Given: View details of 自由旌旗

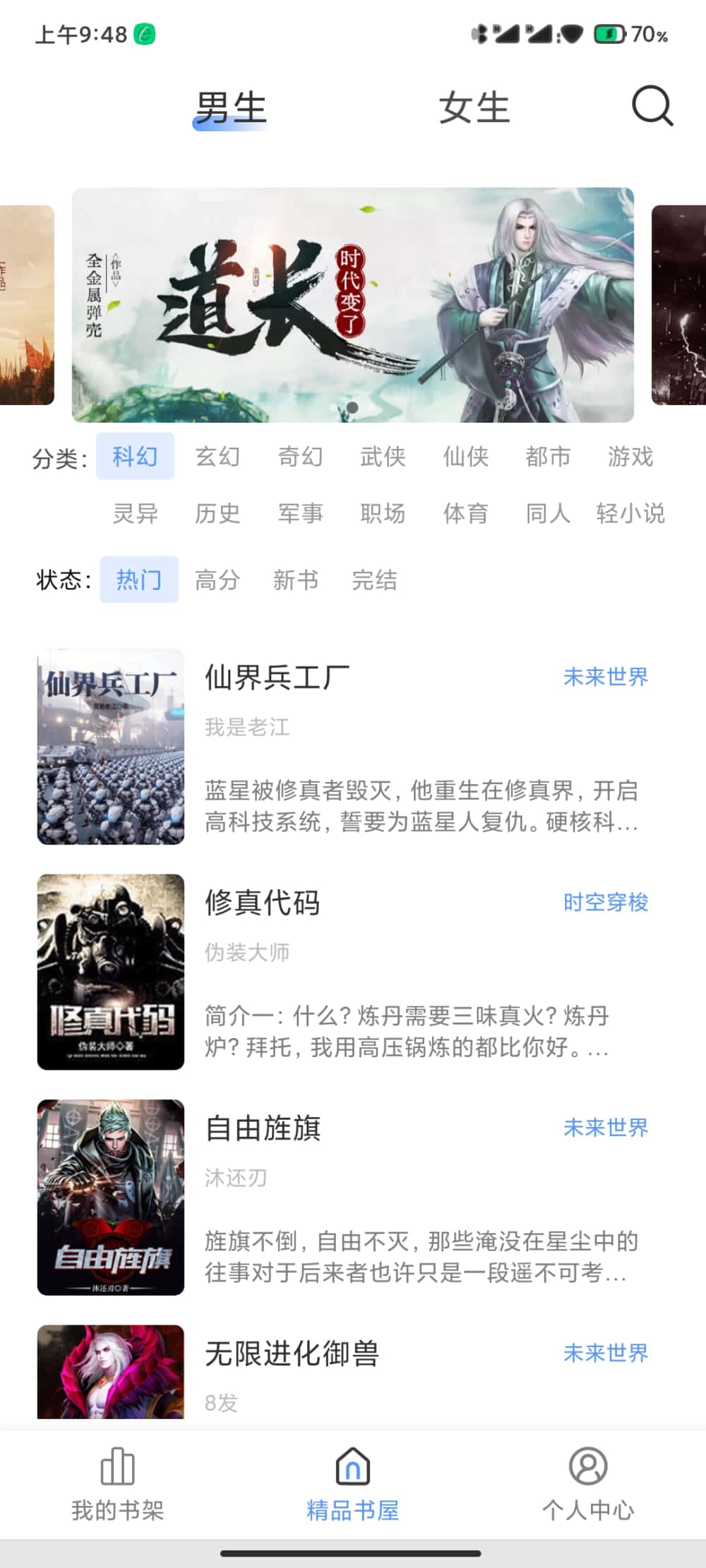Looking at the screenshot, I should point(263,1128).
